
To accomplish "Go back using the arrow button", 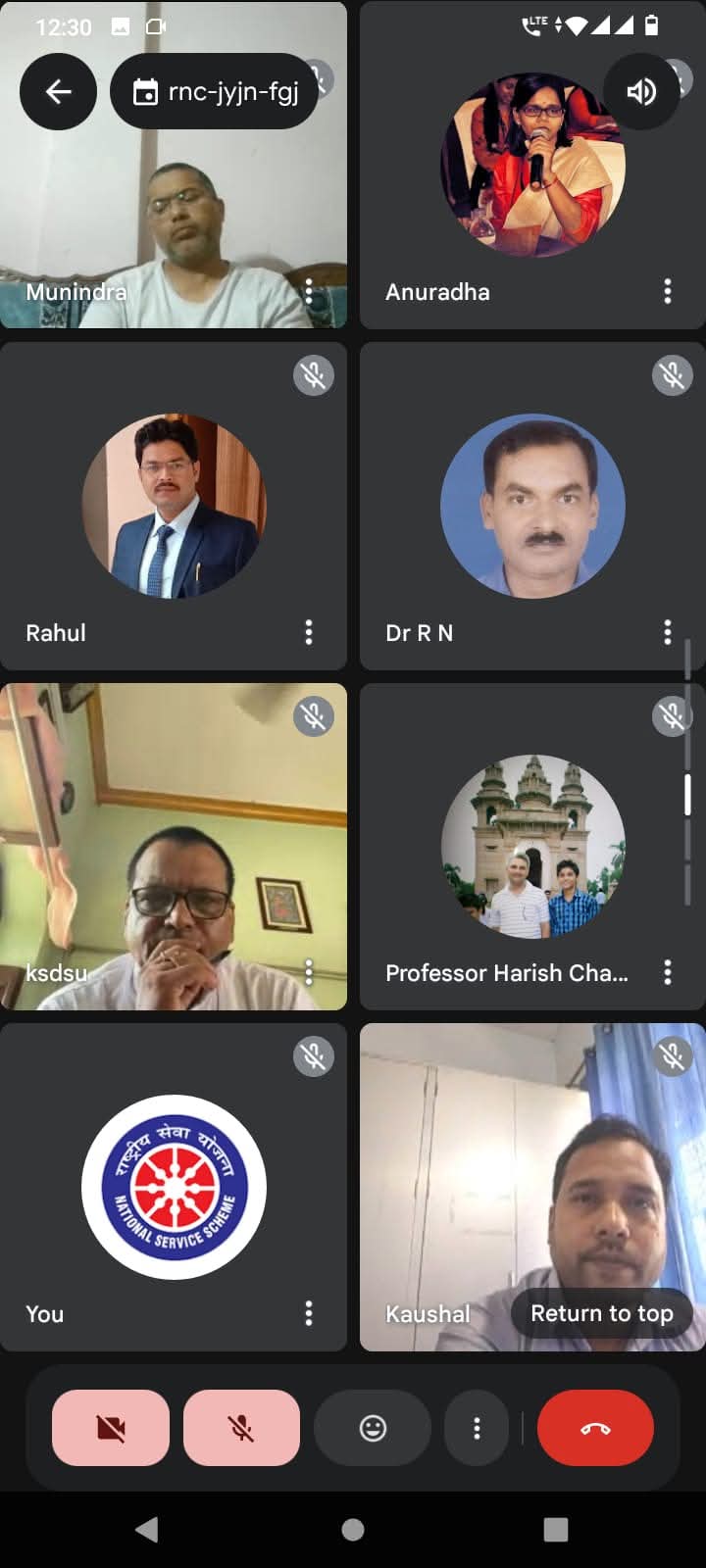I will [58, 91].
